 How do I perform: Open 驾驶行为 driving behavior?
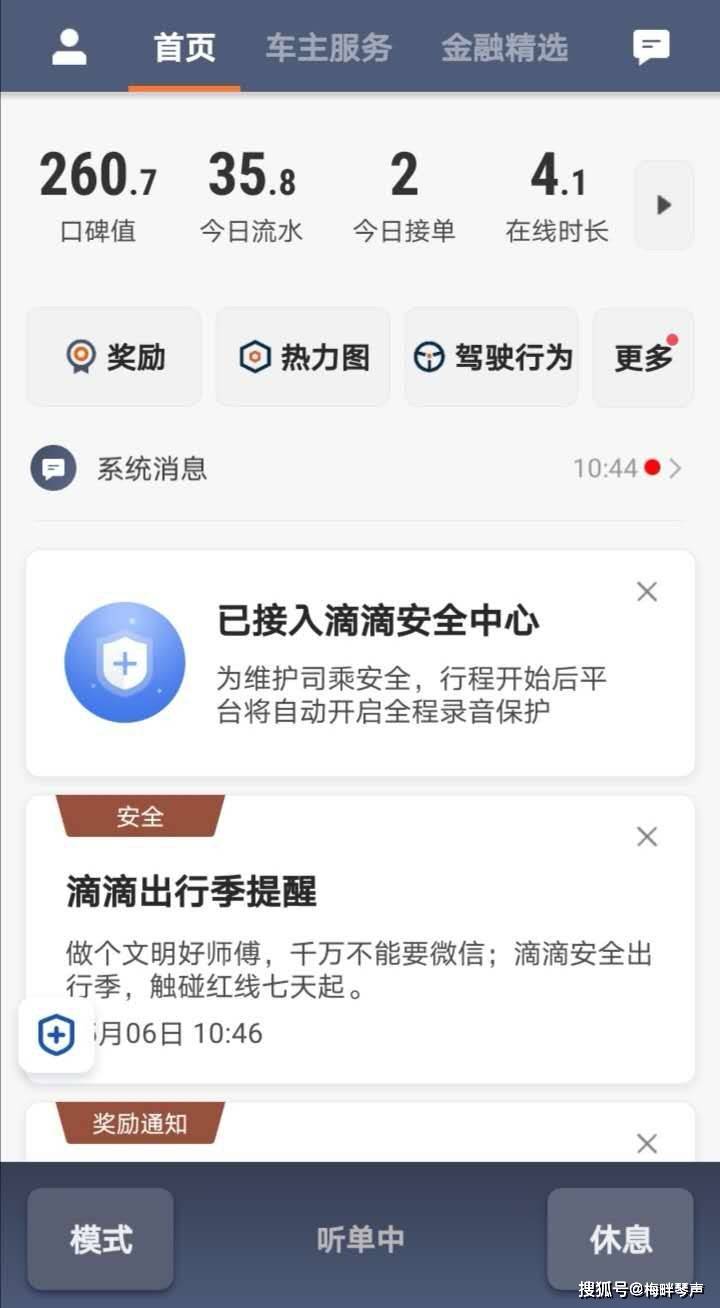pos(491,357)
